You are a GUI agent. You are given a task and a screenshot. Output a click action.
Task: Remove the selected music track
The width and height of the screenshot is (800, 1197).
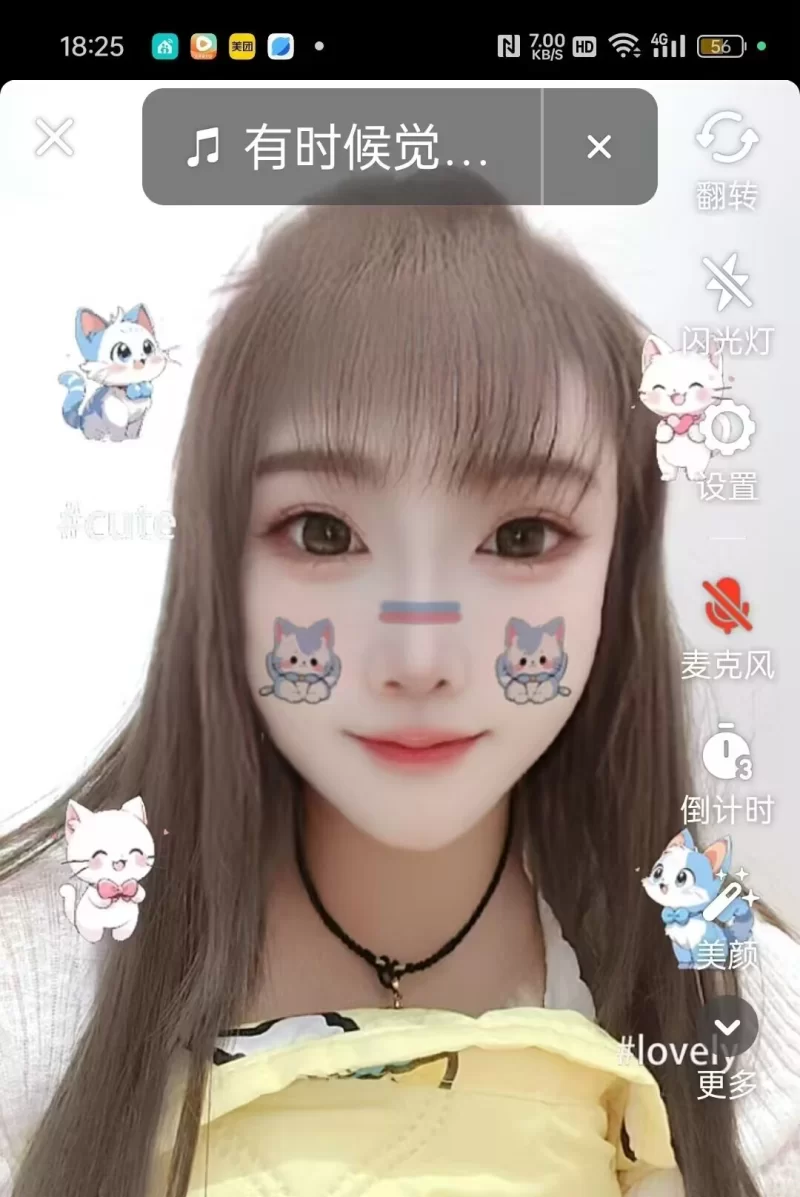(599, 148)
